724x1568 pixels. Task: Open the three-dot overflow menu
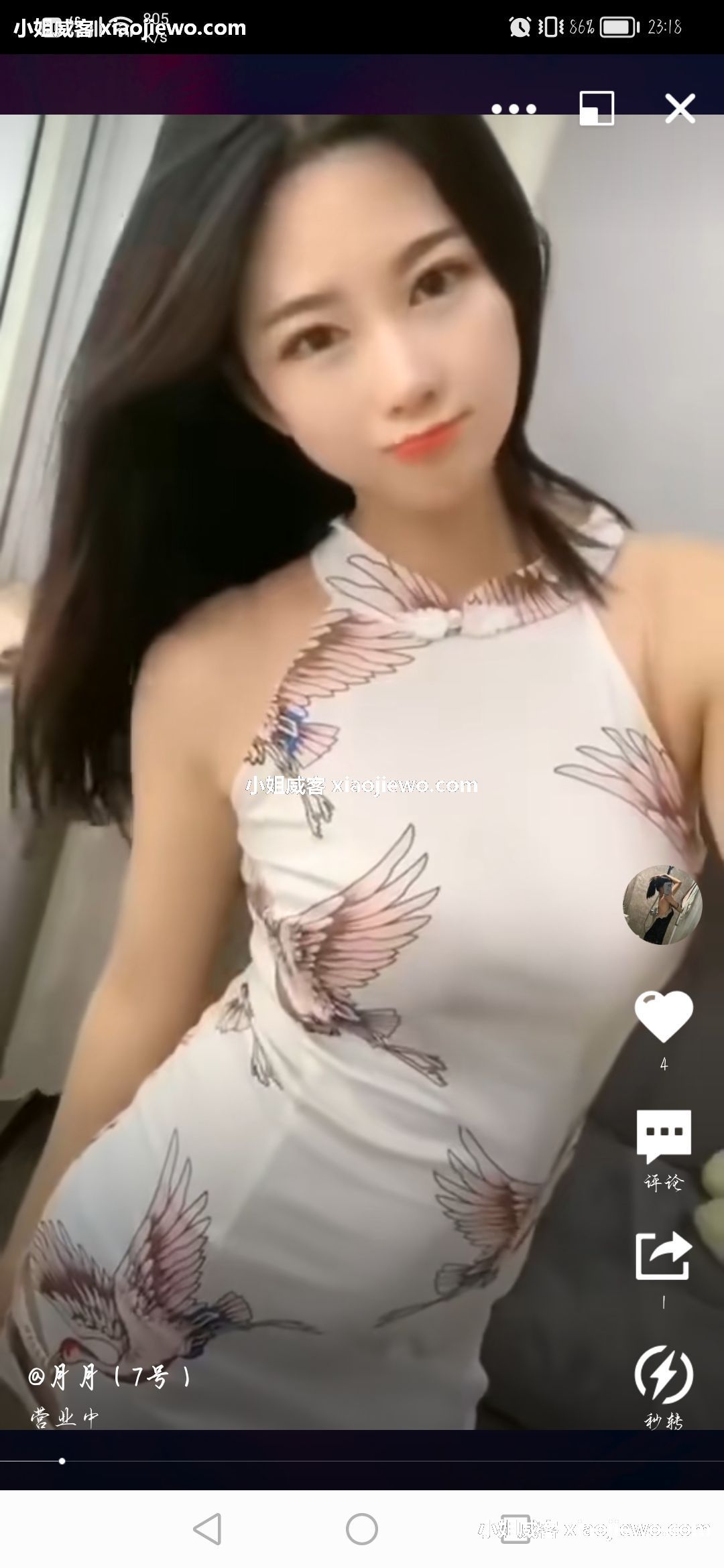[x=514, y=109]
